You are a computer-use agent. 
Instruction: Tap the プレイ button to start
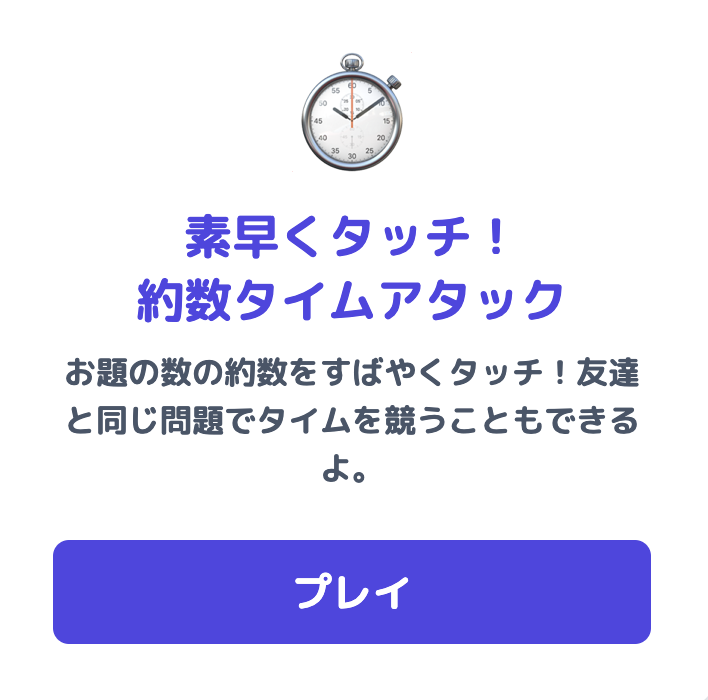pyautogui.click(x=352, y=592)
